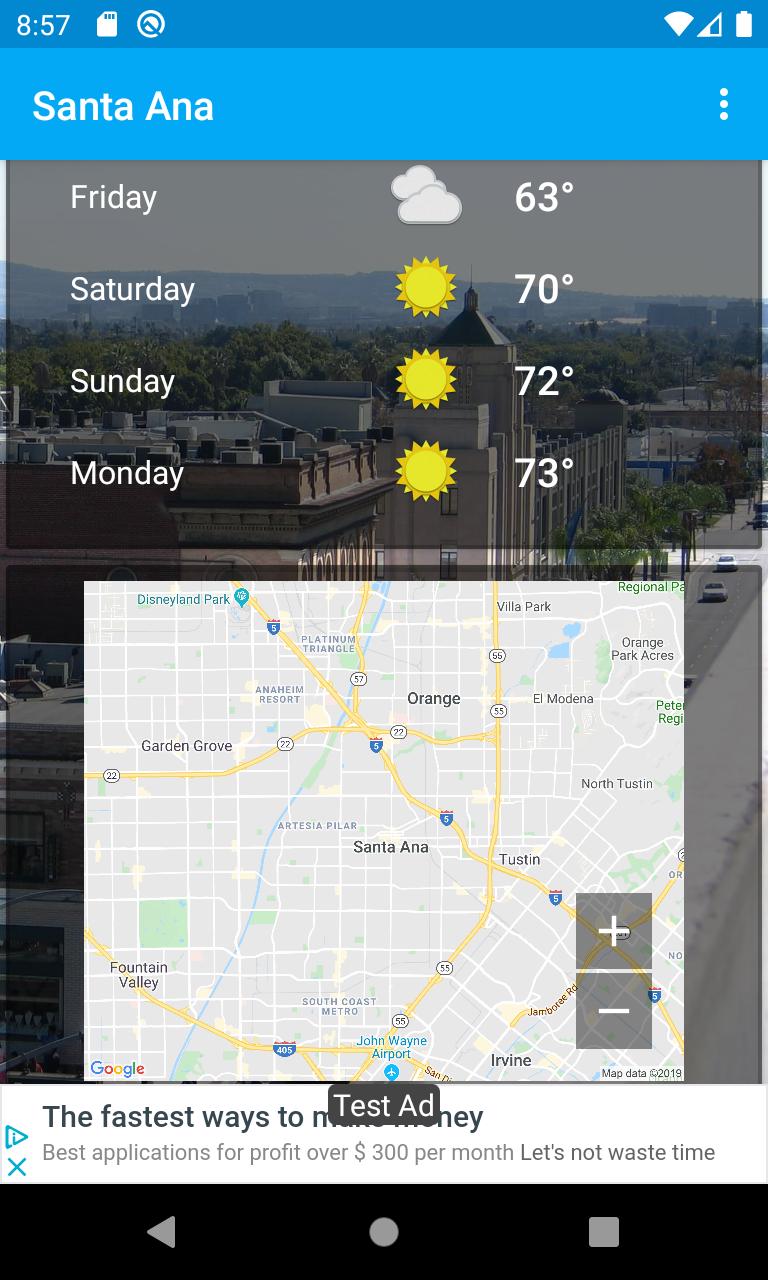Viewport: 768px width, 1280px height.
Task: Tap Sunday's sun icon
Action: pyautogui.click(x=427, y=380)
